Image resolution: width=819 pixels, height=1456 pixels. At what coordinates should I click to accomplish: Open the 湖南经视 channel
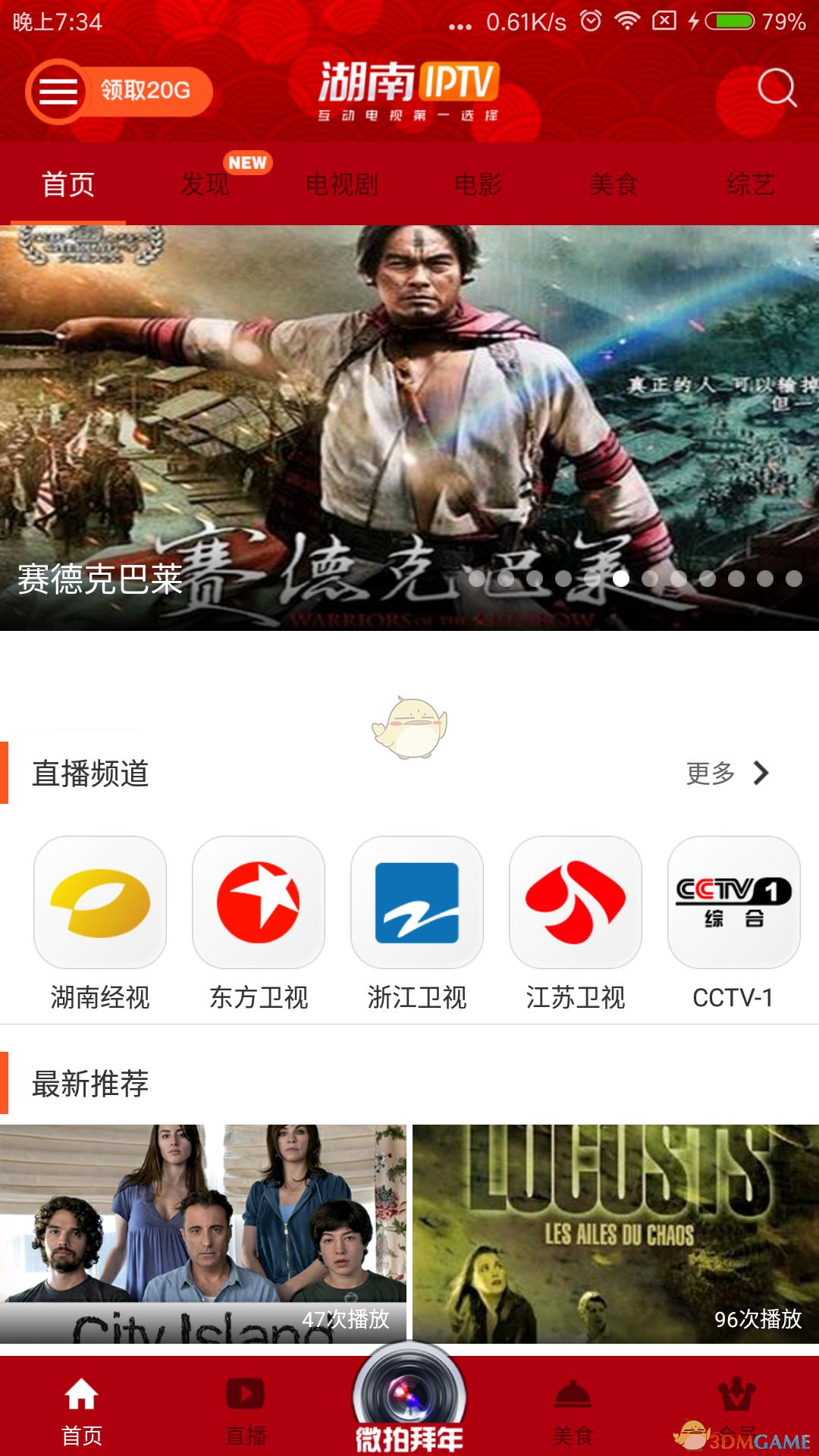[x=100, y=902]
